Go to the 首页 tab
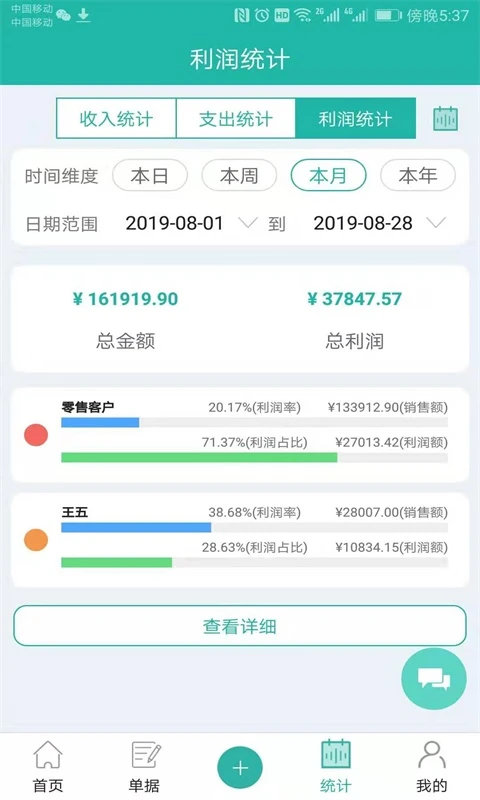The width and height of the screenshot is (480, 800). 48,767
